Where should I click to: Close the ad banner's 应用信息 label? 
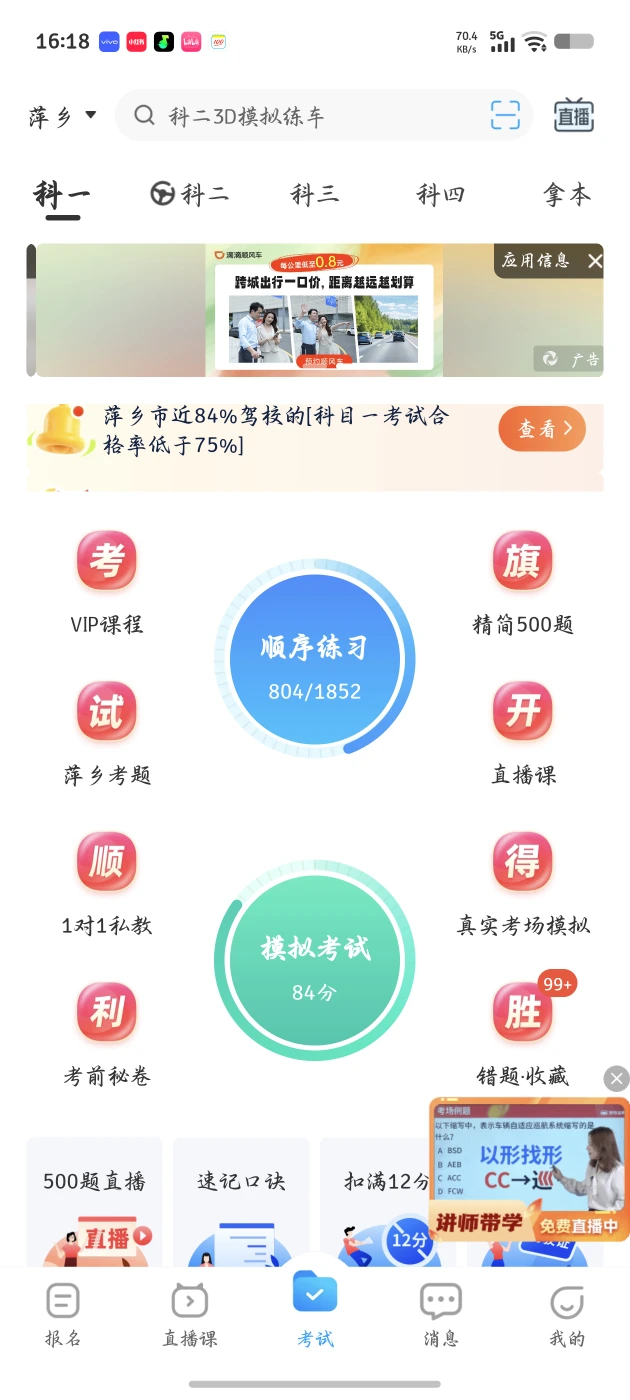click(x=595, y=261)
